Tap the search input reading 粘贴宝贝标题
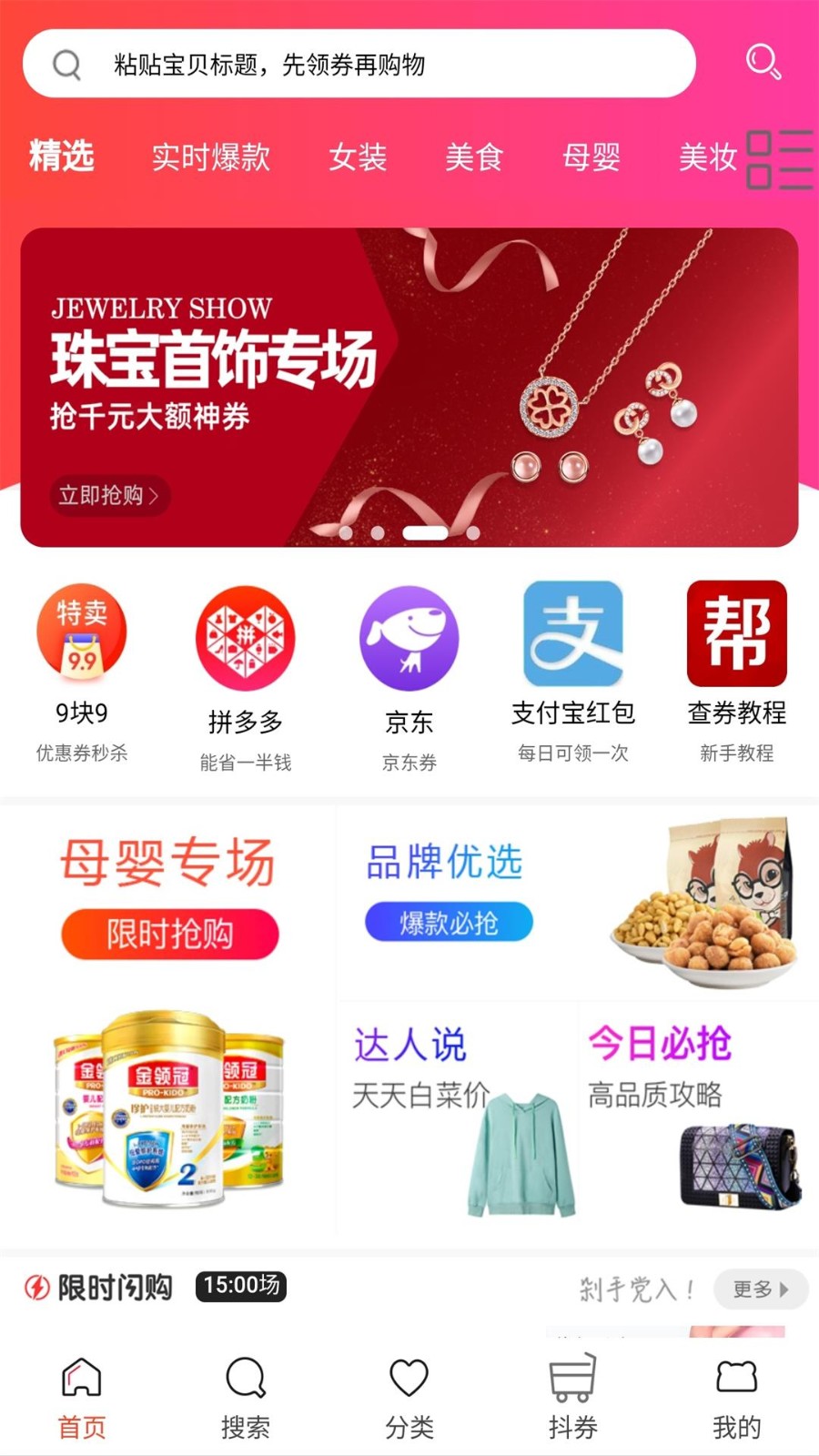The height and width of the screenshot is (1456, 819). pyautogui.click(x=364, y=64)
